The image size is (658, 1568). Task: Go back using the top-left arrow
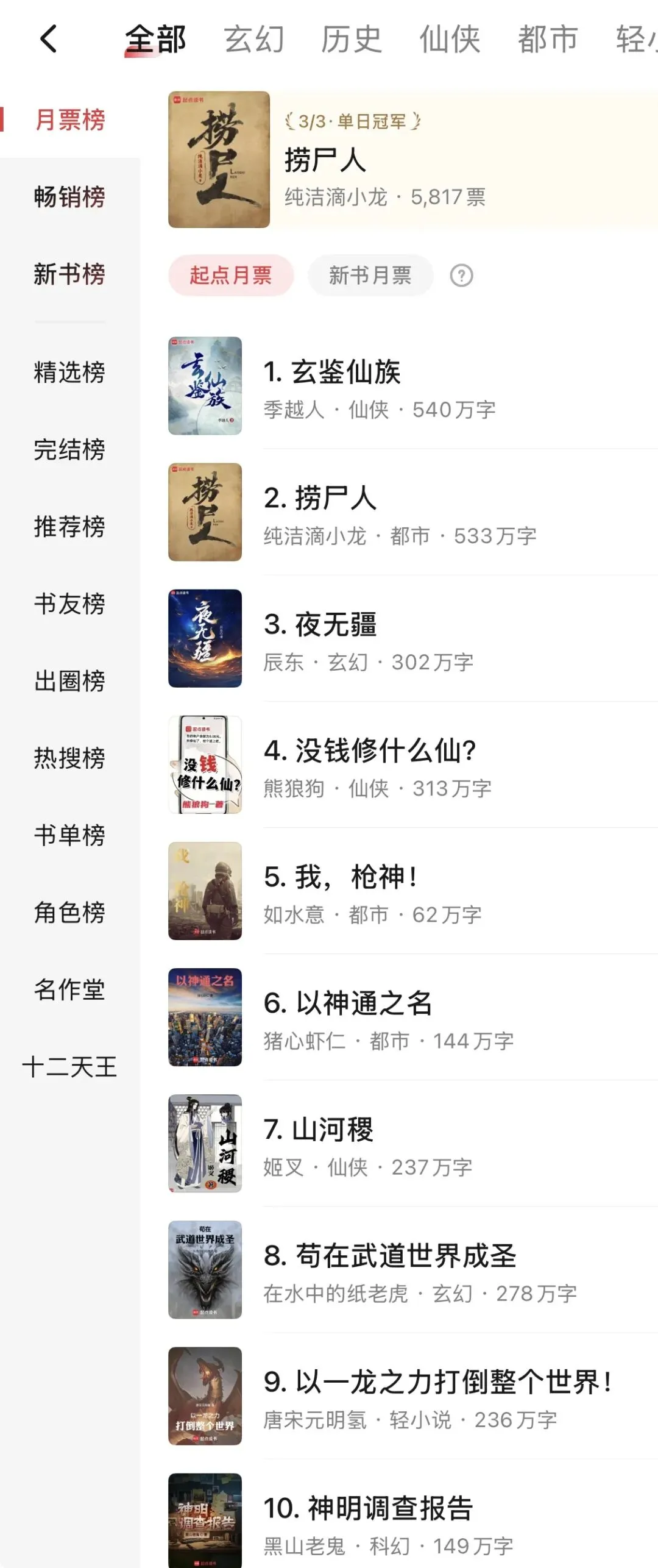[49, 40]
